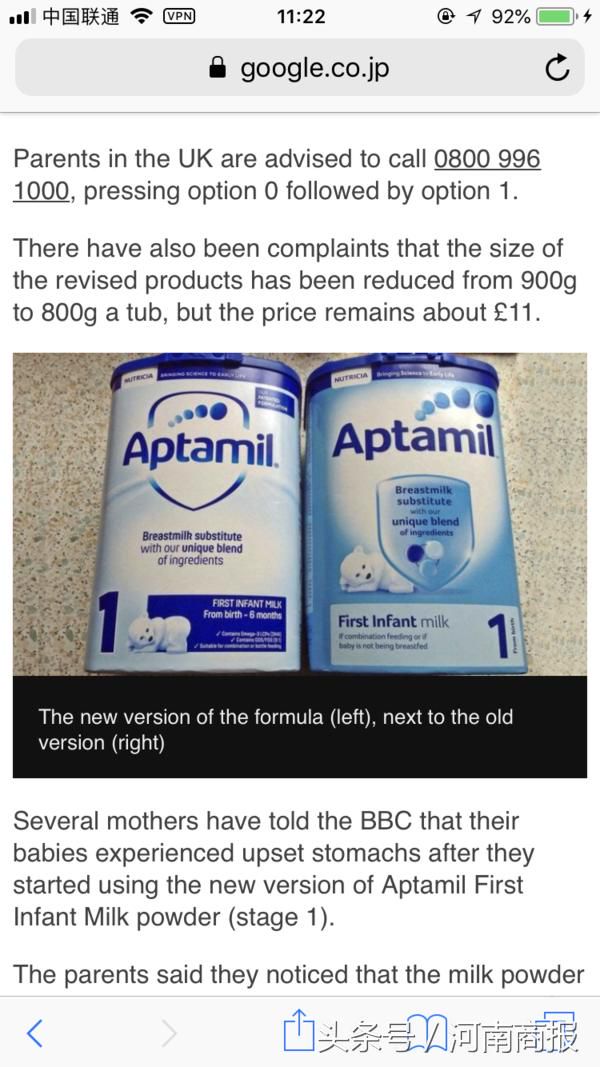This screenshot has width=600, height=1067.
Task: Reload the current page
Action: (x=557, y=68)
